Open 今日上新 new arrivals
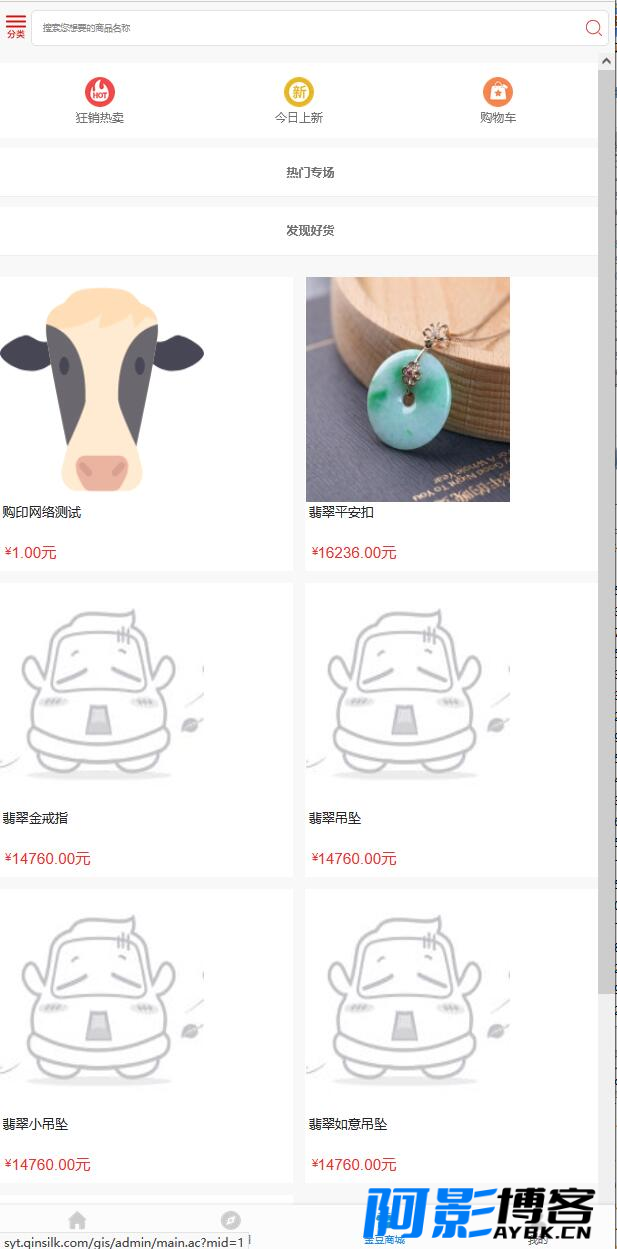The image size is (617, 1249). (x=299, y=100)
